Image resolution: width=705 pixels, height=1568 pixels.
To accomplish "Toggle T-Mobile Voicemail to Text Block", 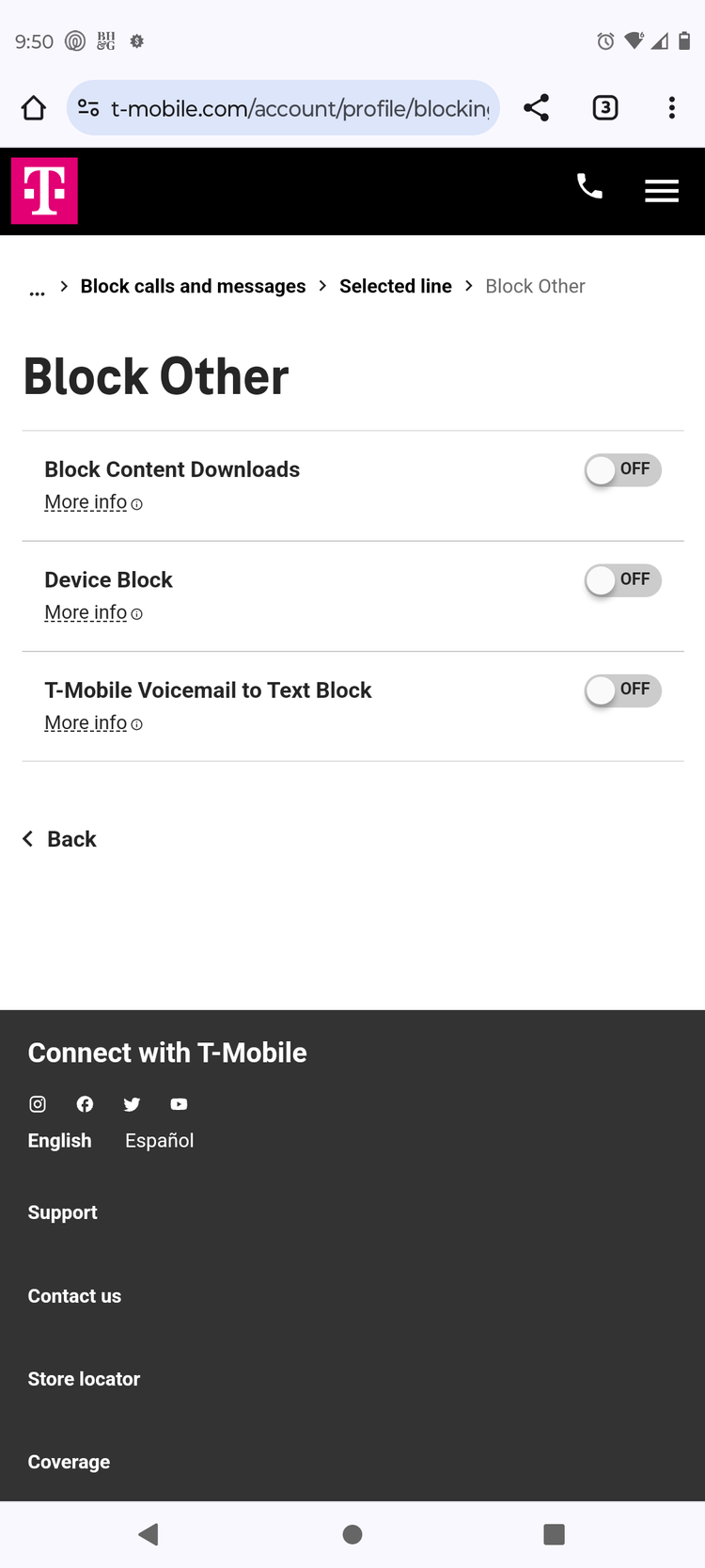I will coord(623,690).
